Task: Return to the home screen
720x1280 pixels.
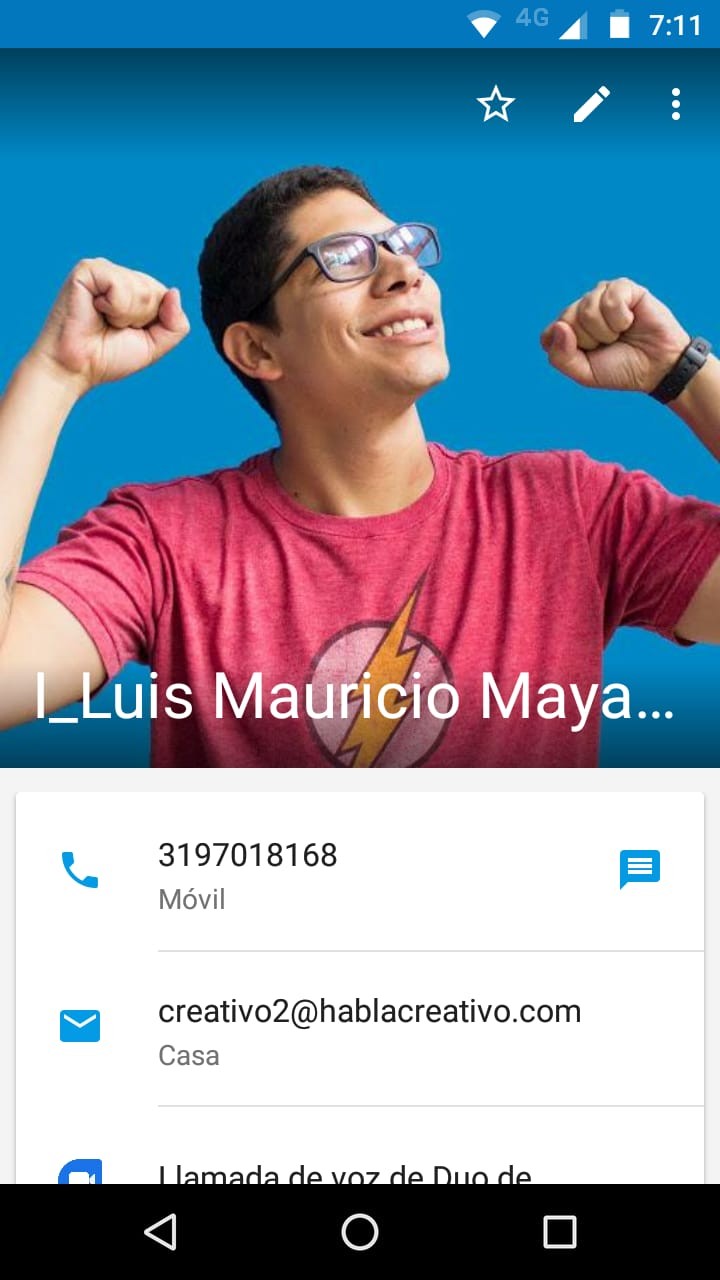Action: coord(360,1232)
